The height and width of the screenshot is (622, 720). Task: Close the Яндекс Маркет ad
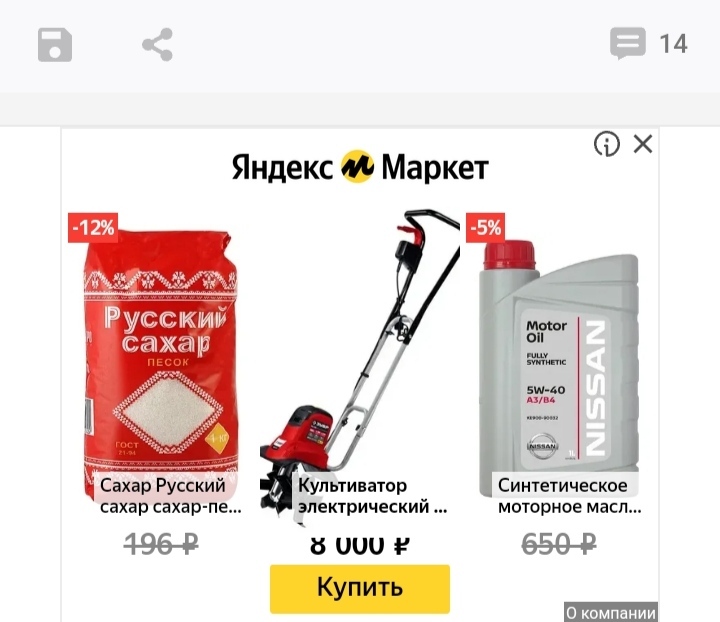click(x=643, y=144)
